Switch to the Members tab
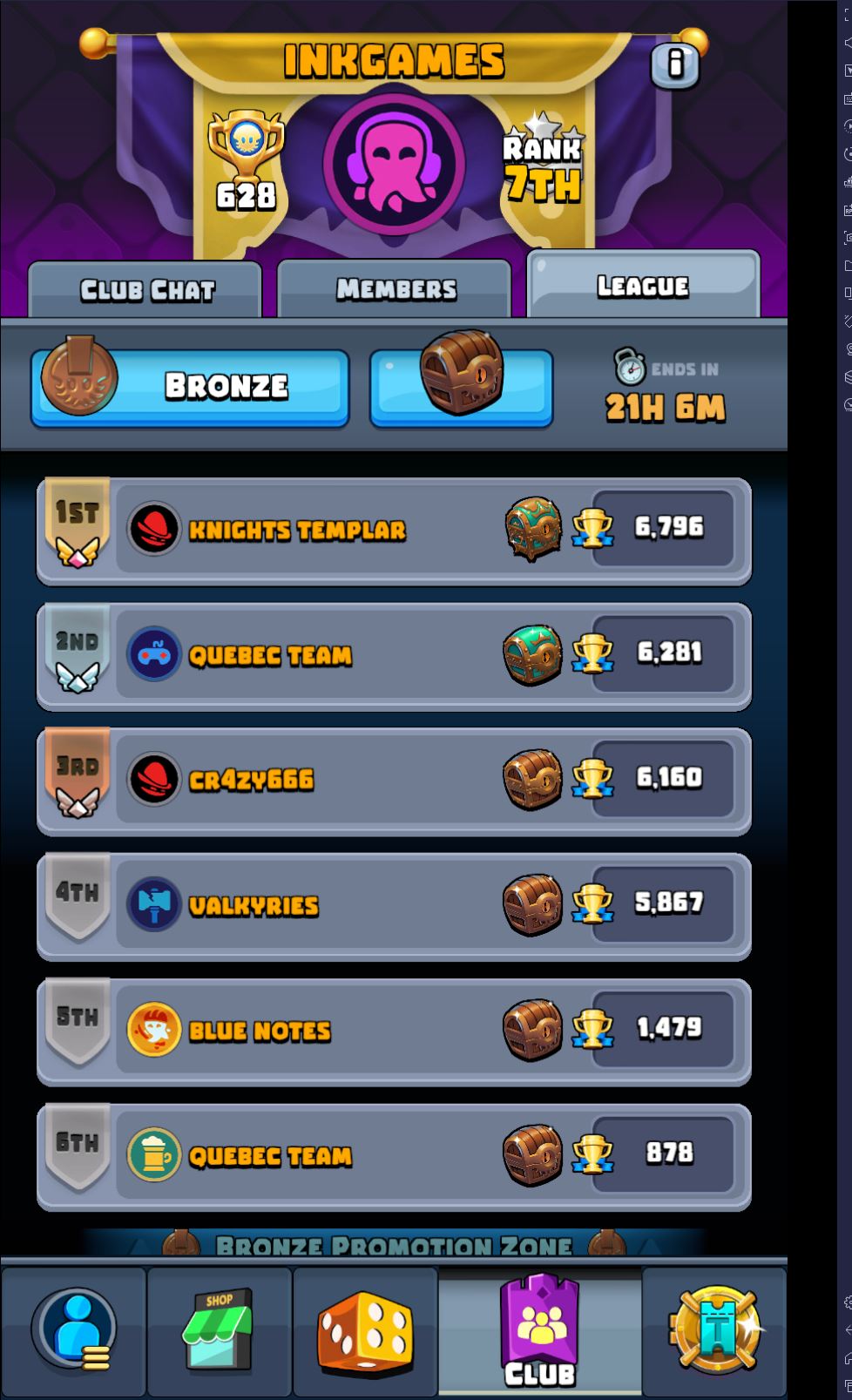 [x=396, y=289]
